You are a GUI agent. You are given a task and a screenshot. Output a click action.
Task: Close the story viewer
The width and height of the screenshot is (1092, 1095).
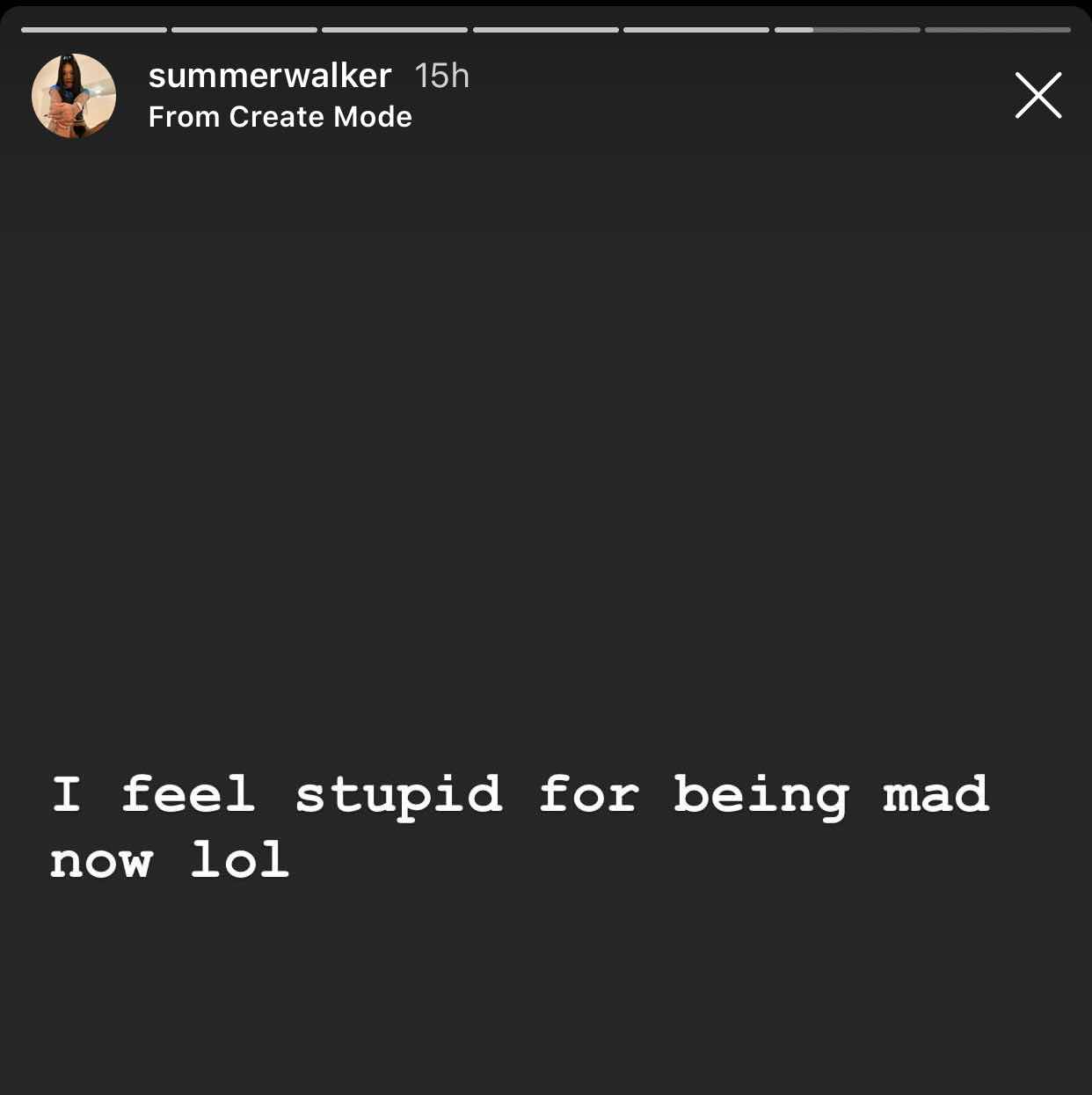(x=1038, y=95)
